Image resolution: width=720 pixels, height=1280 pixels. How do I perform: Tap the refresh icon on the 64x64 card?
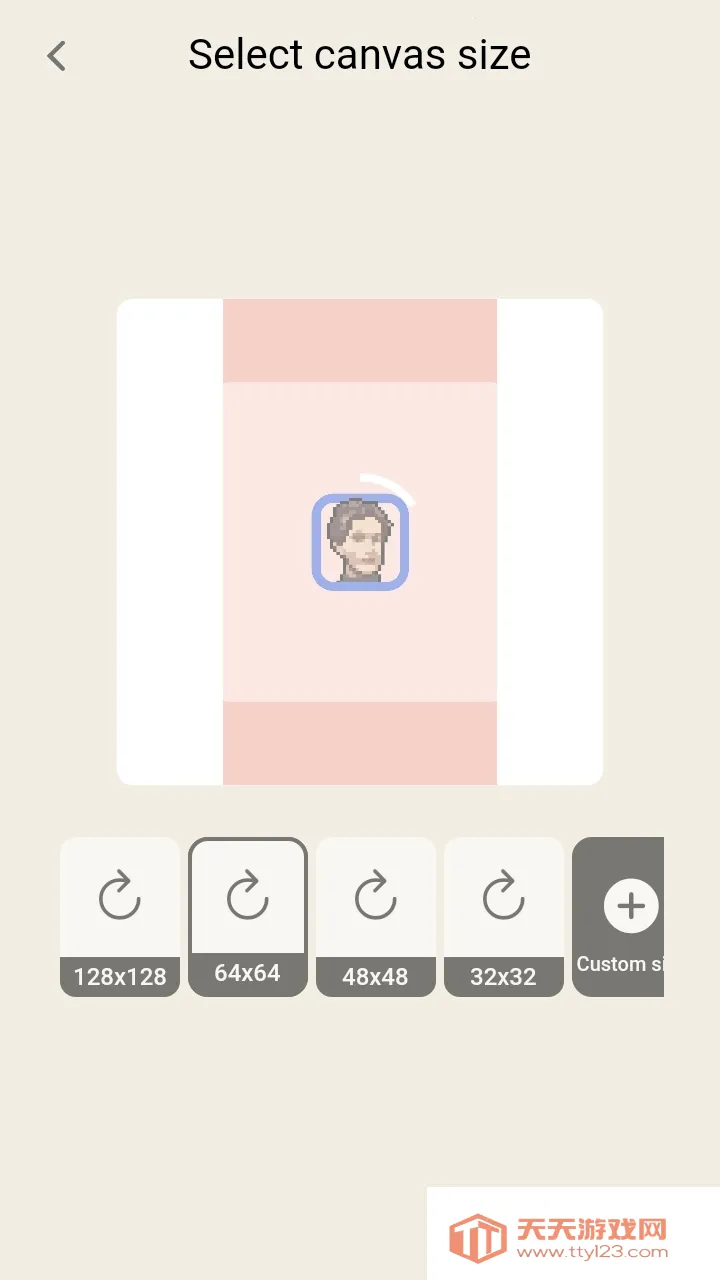tap(247, 898)
